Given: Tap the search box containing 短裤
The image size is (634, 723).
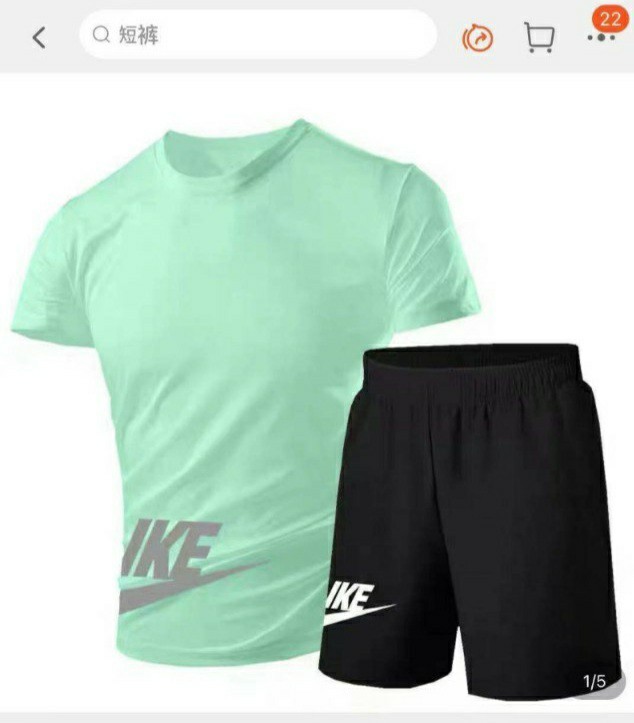Looking at the screenshot, I should coord(257,36).
